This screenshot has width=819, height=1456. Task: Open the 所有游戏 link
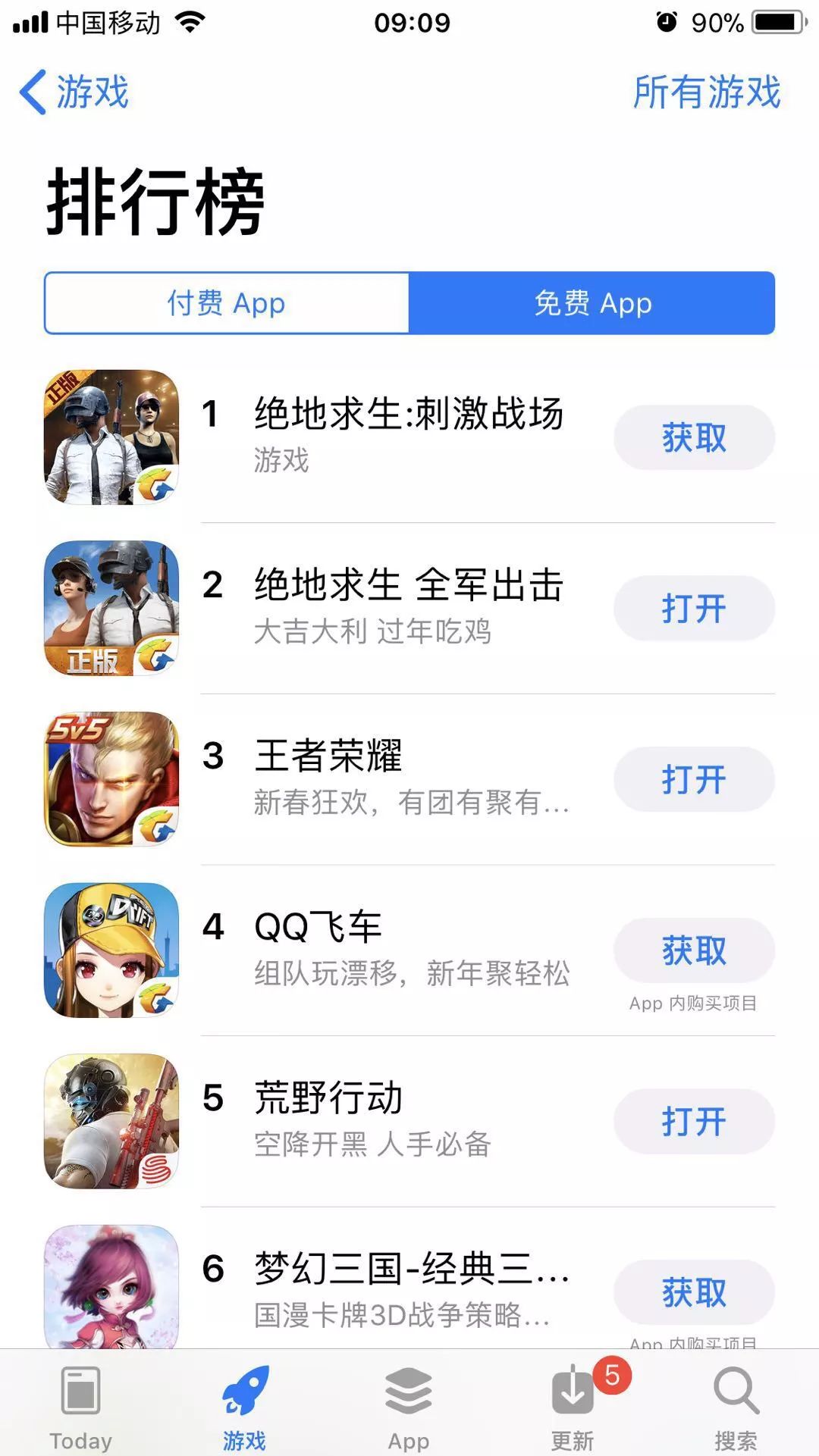(707, 92)
